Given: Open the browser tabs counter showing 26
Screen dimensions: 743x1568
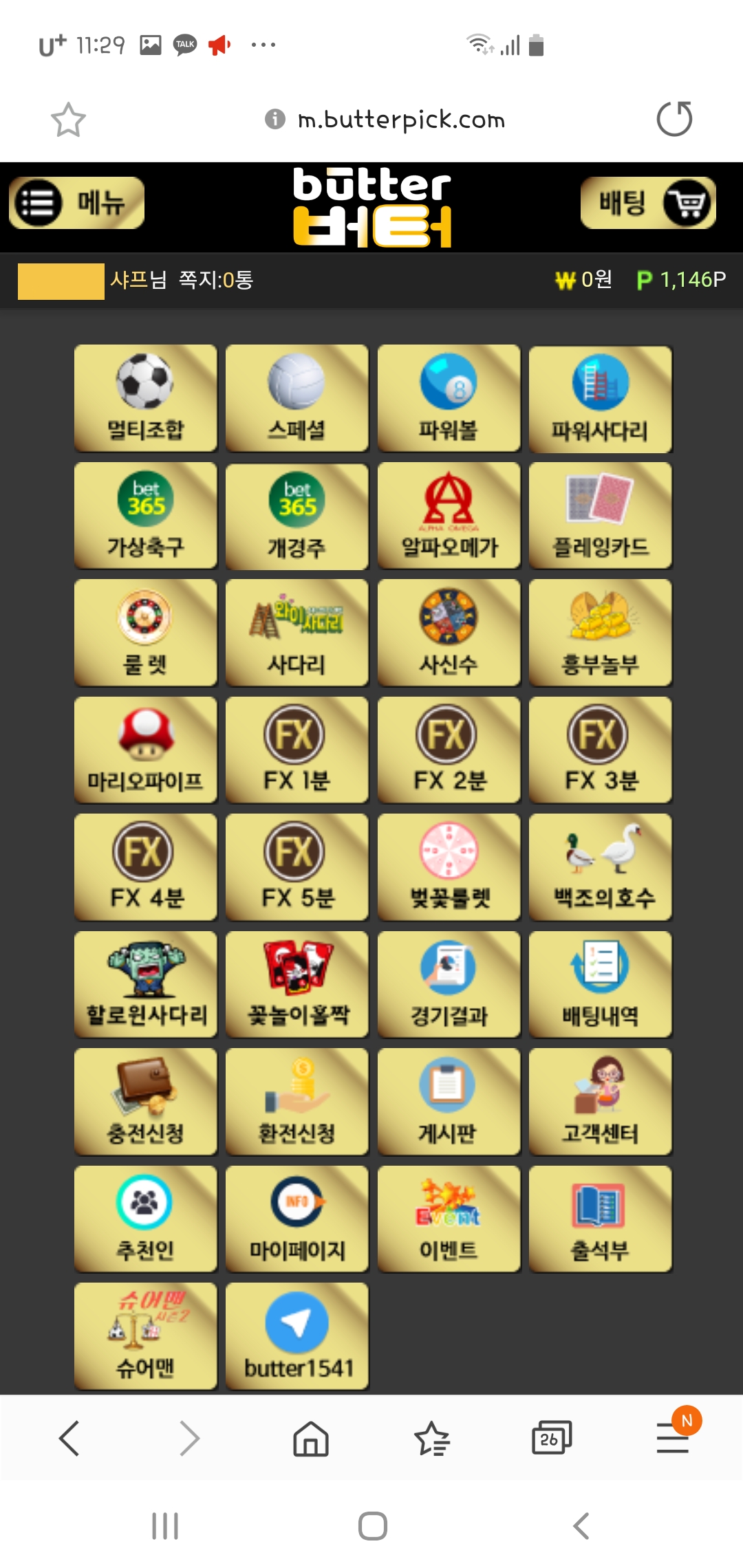Looking at the screenshot, I should pos(551,1438).
